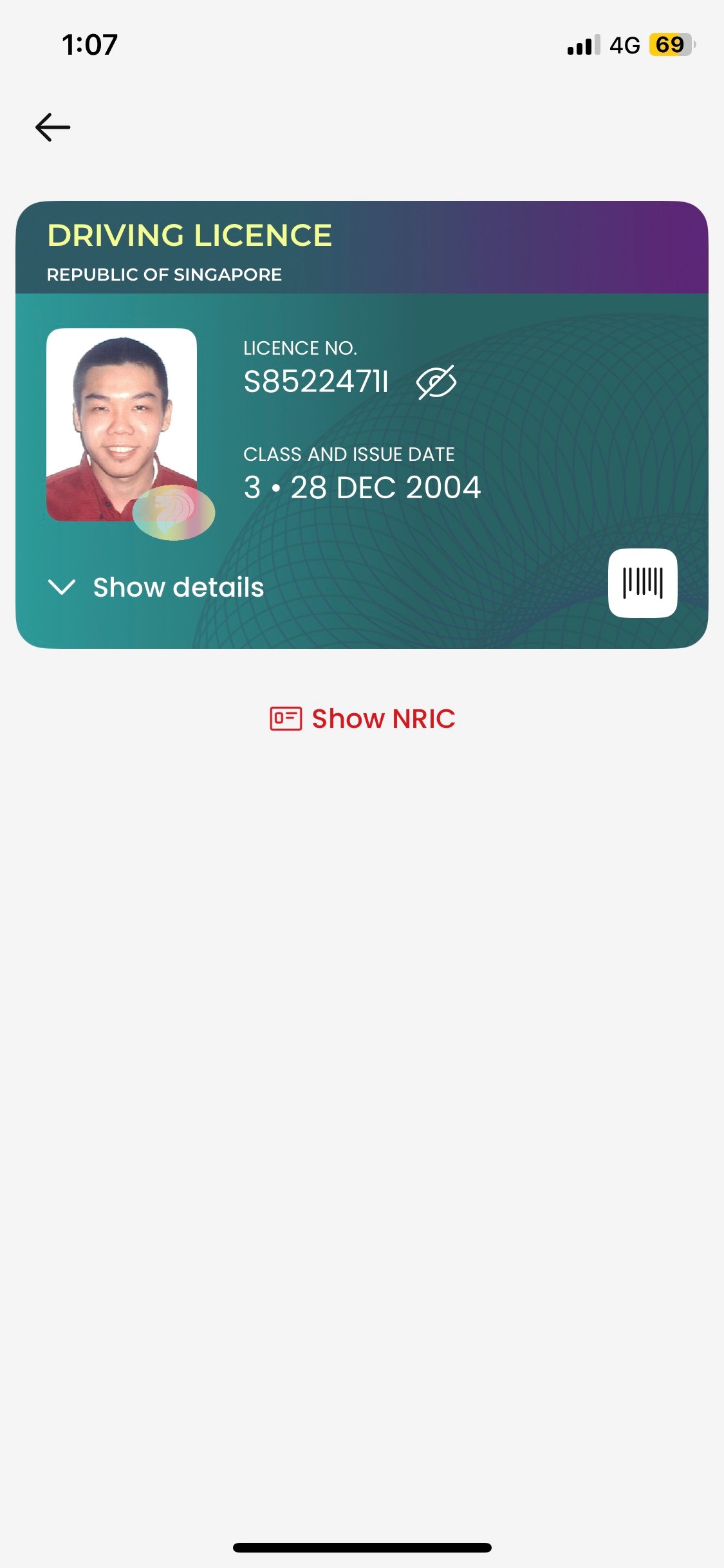Open the barcode button
Viewport: 724px width, 1568px height.
pyautogui.click(x=642, y=583)
